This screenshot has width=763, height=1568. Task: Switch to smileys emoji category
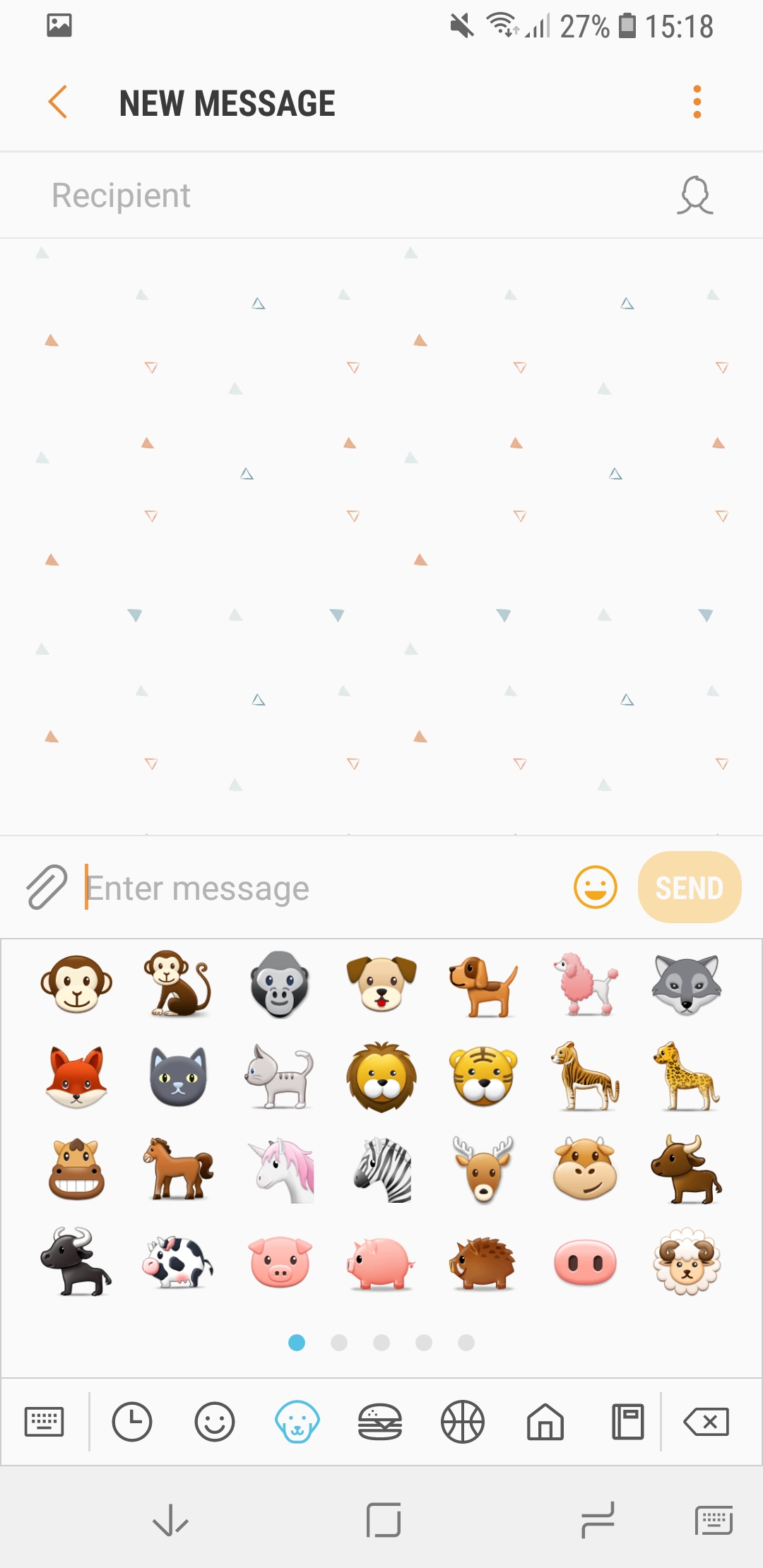214,1421
